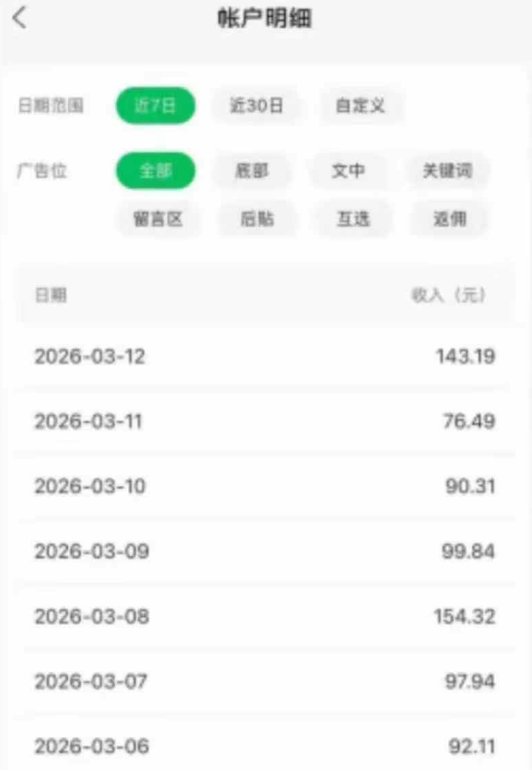Go back from 帐户明细 page

click(20, 19)
